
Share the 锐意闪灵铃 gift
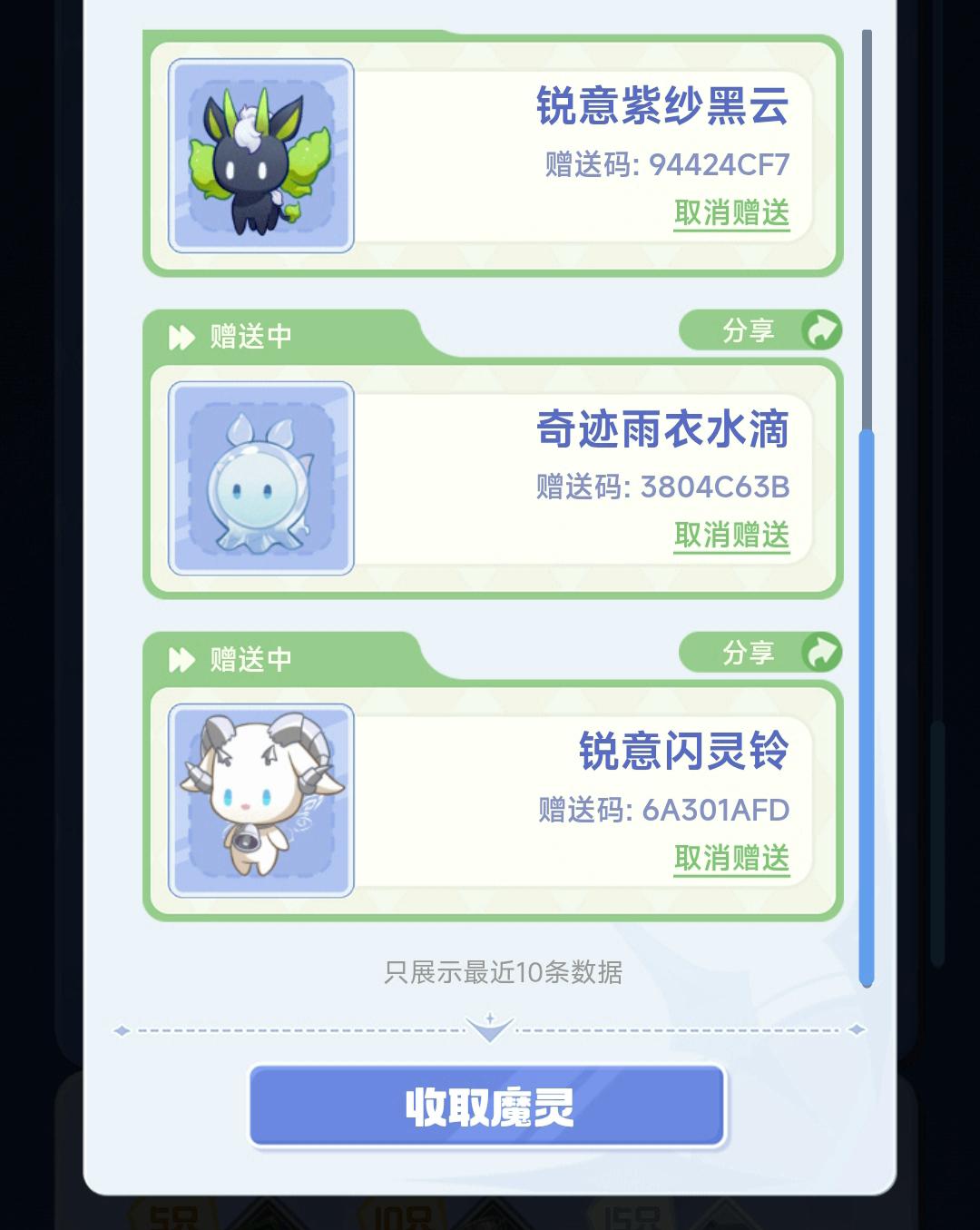pyautogui.click(x=760, y=653)
